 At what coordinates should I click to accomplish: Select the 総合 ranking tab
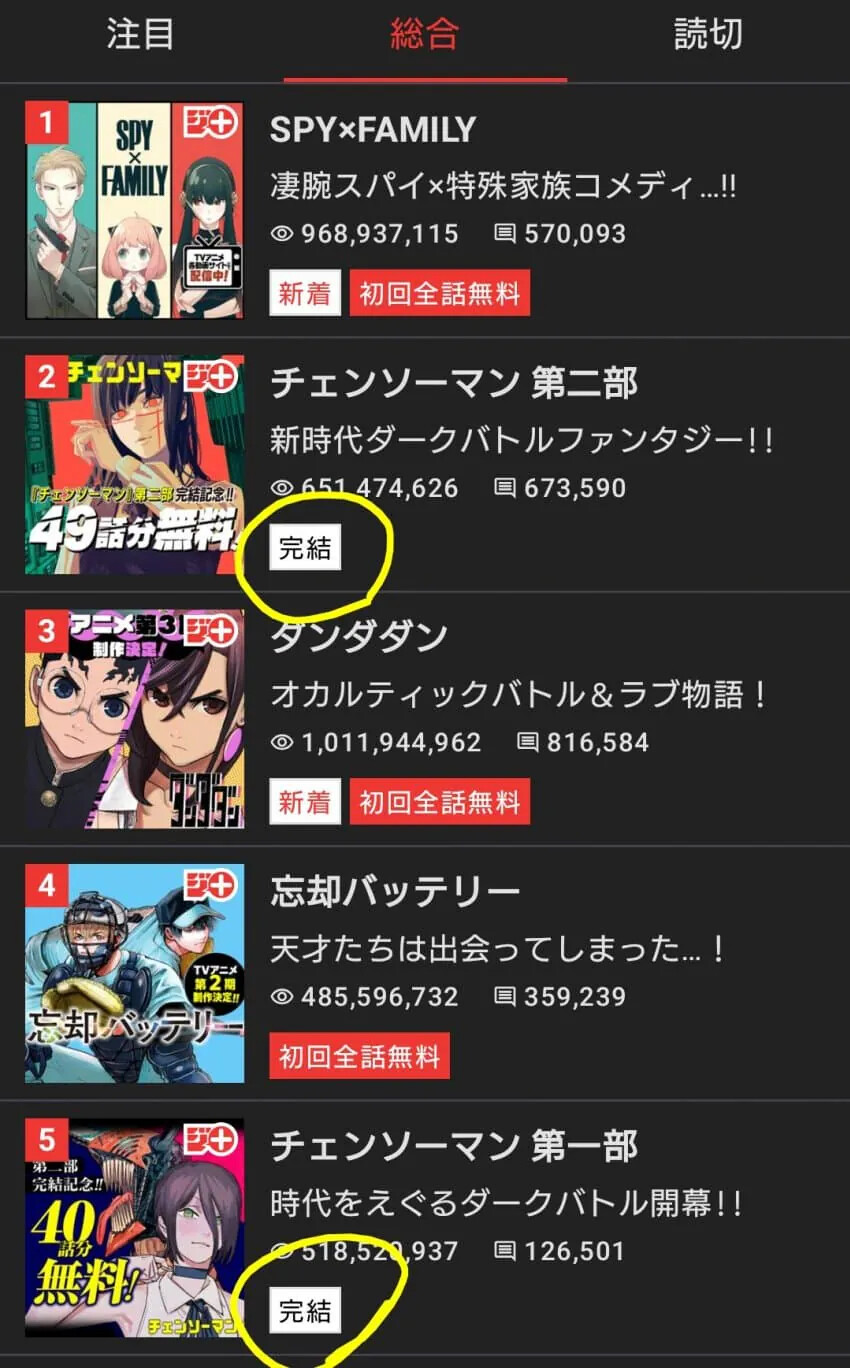click(424, 35)
